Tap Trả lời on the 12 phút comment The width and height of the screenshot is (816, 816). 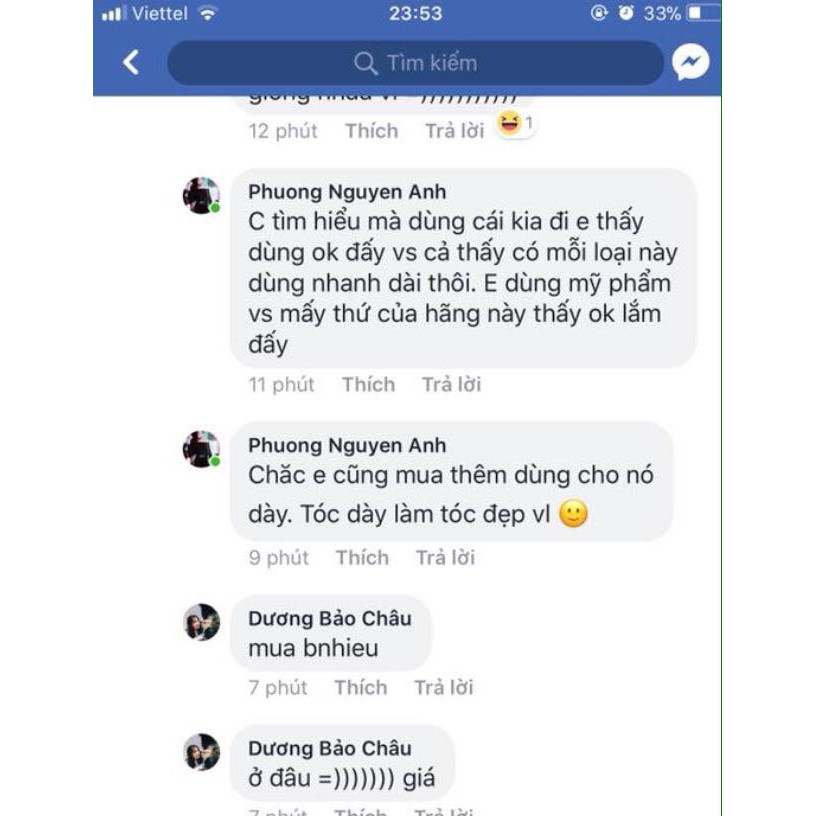(454, 131)
